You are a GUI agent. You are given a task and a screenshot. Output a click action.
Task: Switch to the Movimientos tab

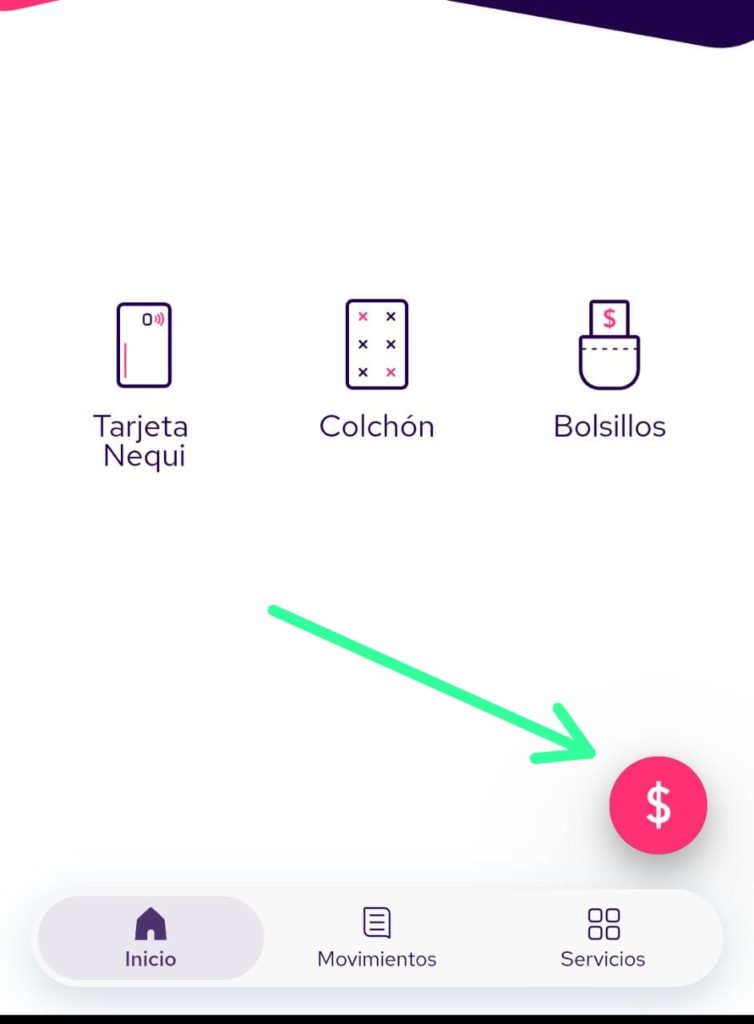[376, 938]
